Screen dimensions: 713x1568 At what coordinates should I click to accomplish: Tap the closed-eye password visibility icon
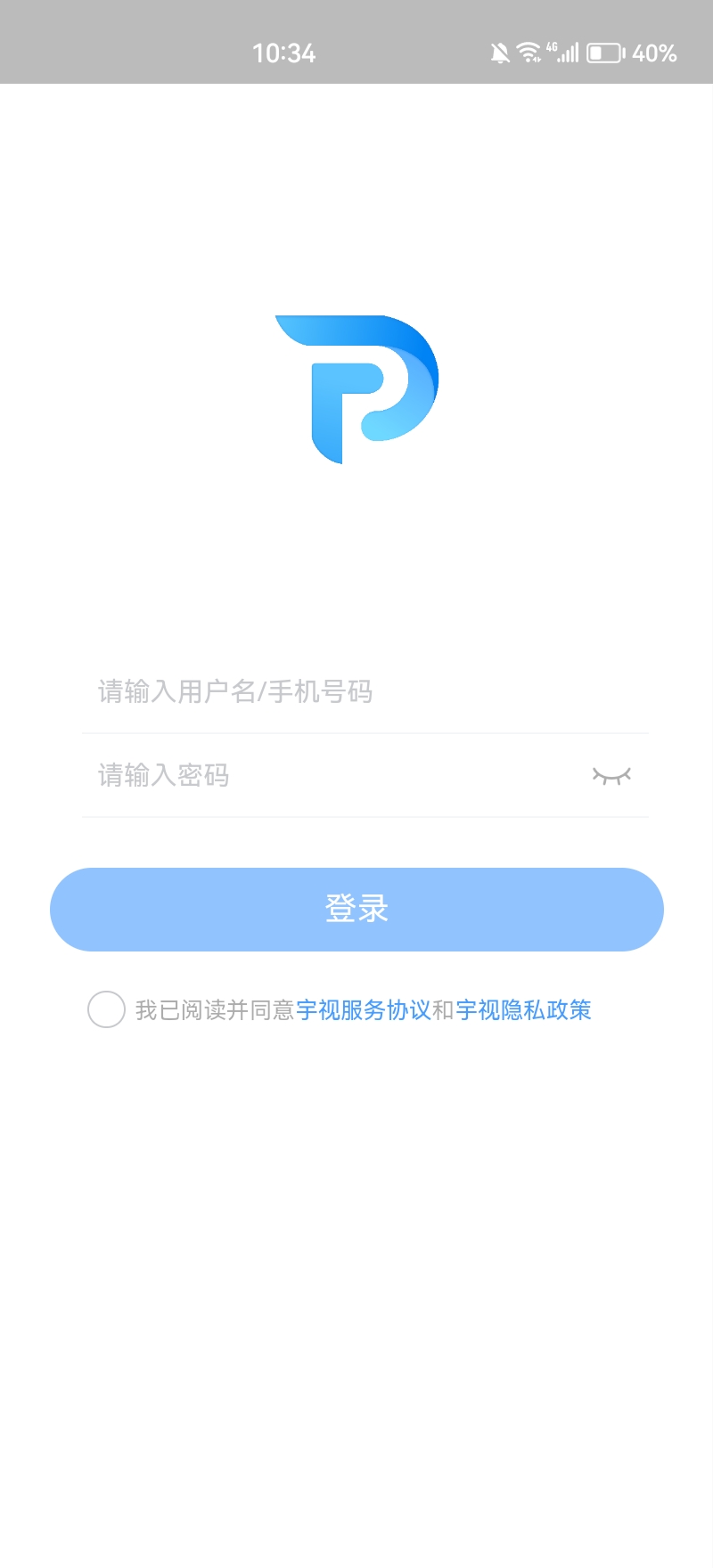(611, 774)
